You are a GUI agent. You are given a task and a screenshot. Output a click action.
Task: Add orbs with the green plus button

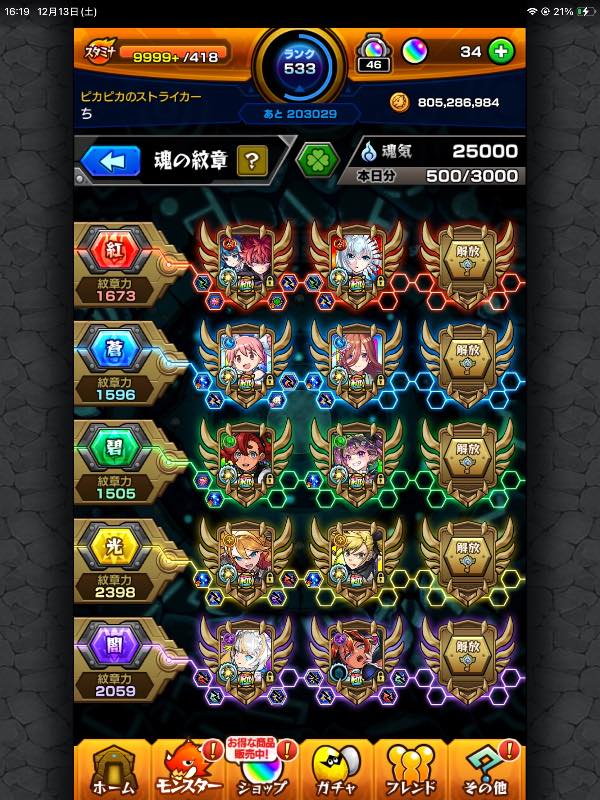pos(501,52)
